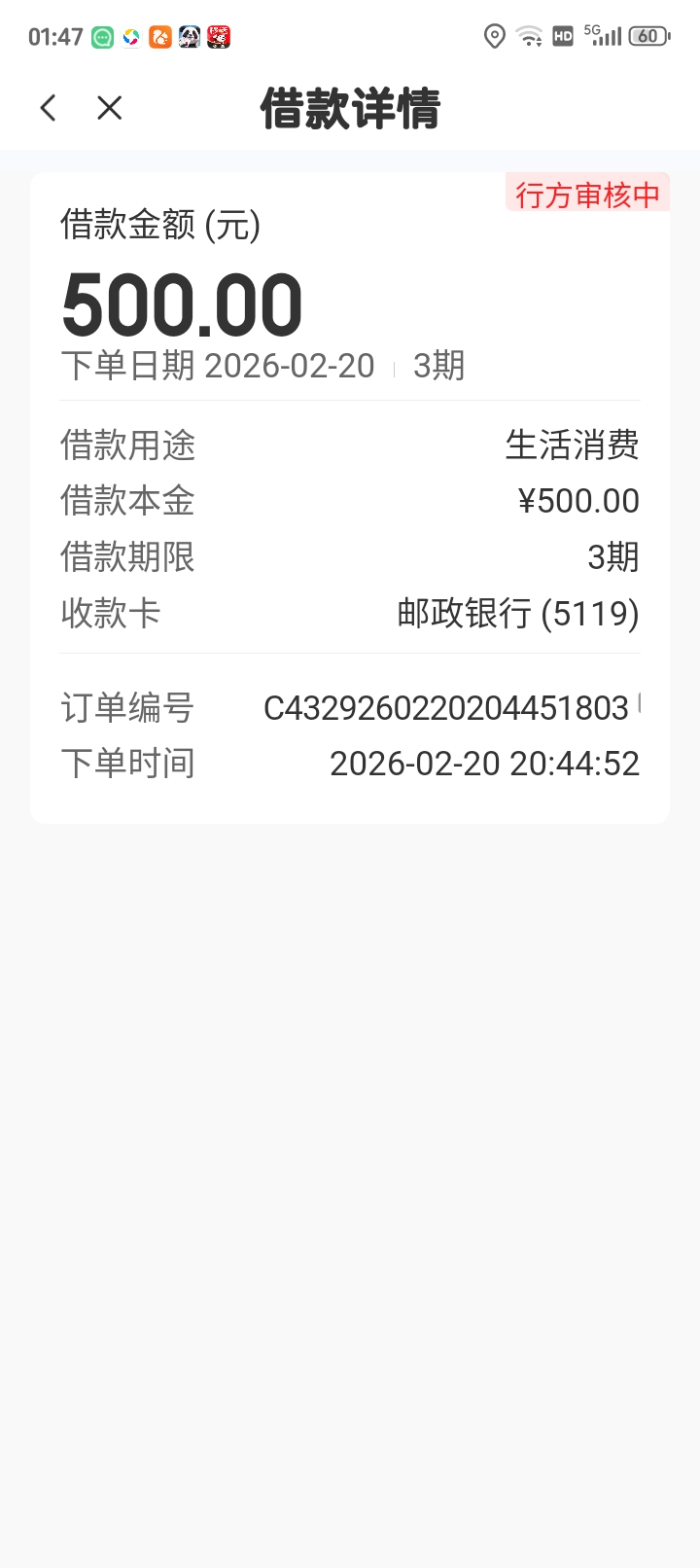The image size is (700, 1568).
Task: Open the location icon in the status bar
Action: coord(496,37)
